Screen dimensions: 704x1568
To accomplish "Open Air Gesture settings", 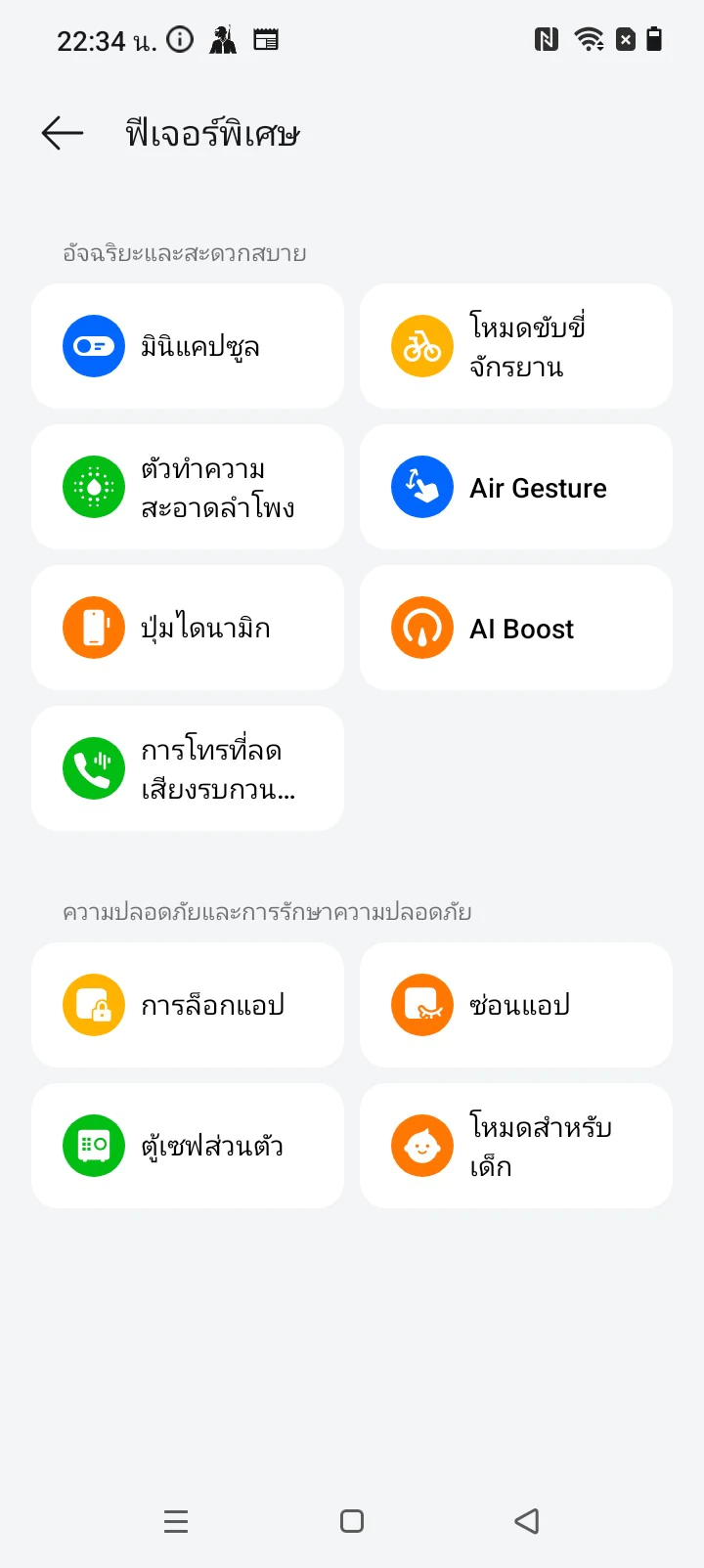I will click(516, 487).
